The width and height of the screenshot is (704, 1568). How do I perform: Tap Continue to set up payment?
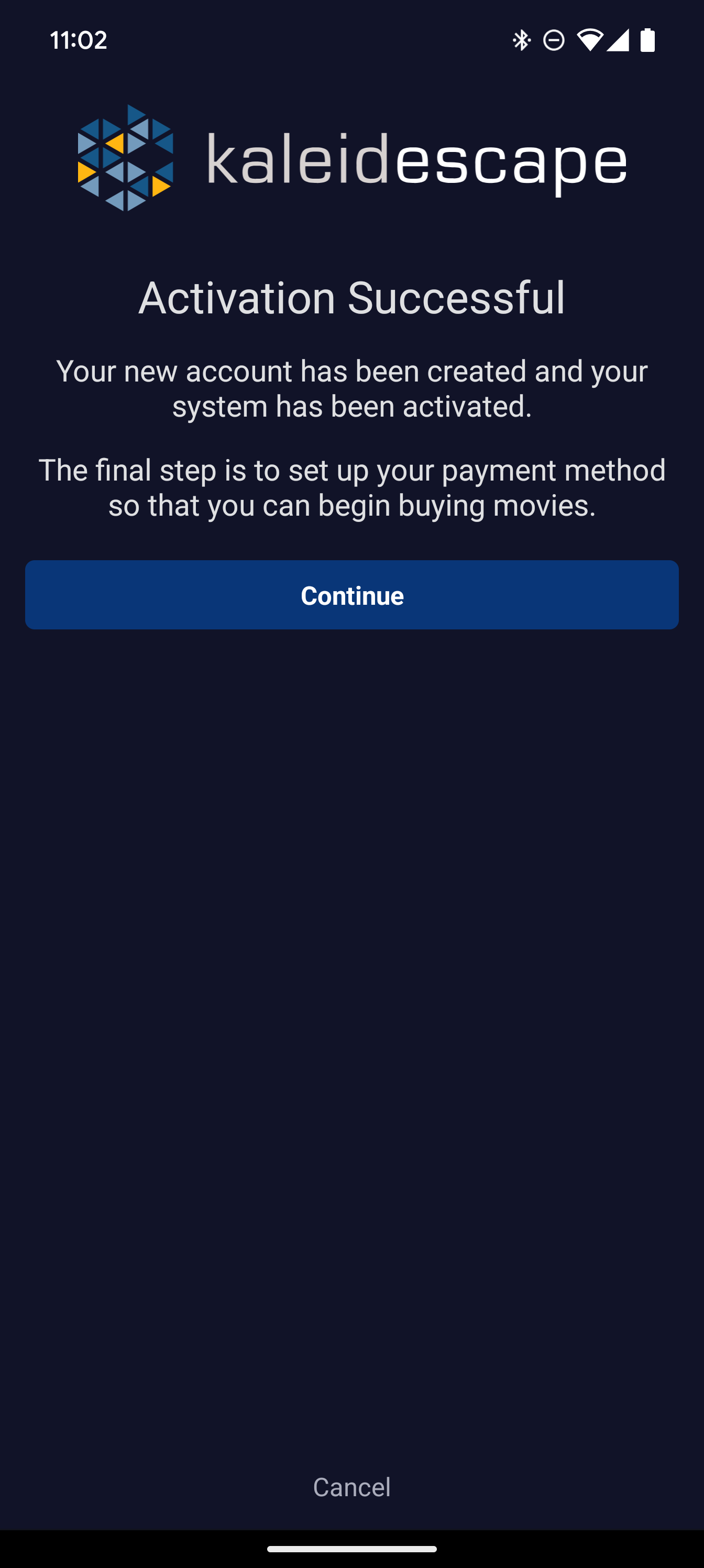coord(351,595)
